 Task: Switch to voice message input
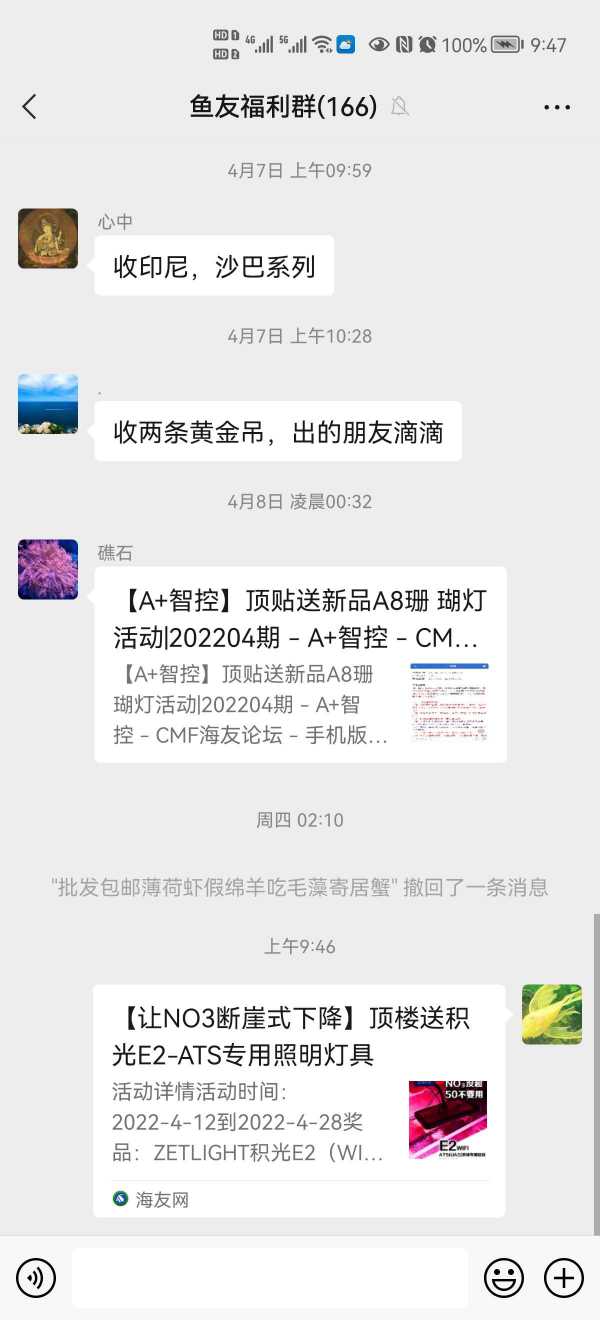click(x=36, y=1277)
